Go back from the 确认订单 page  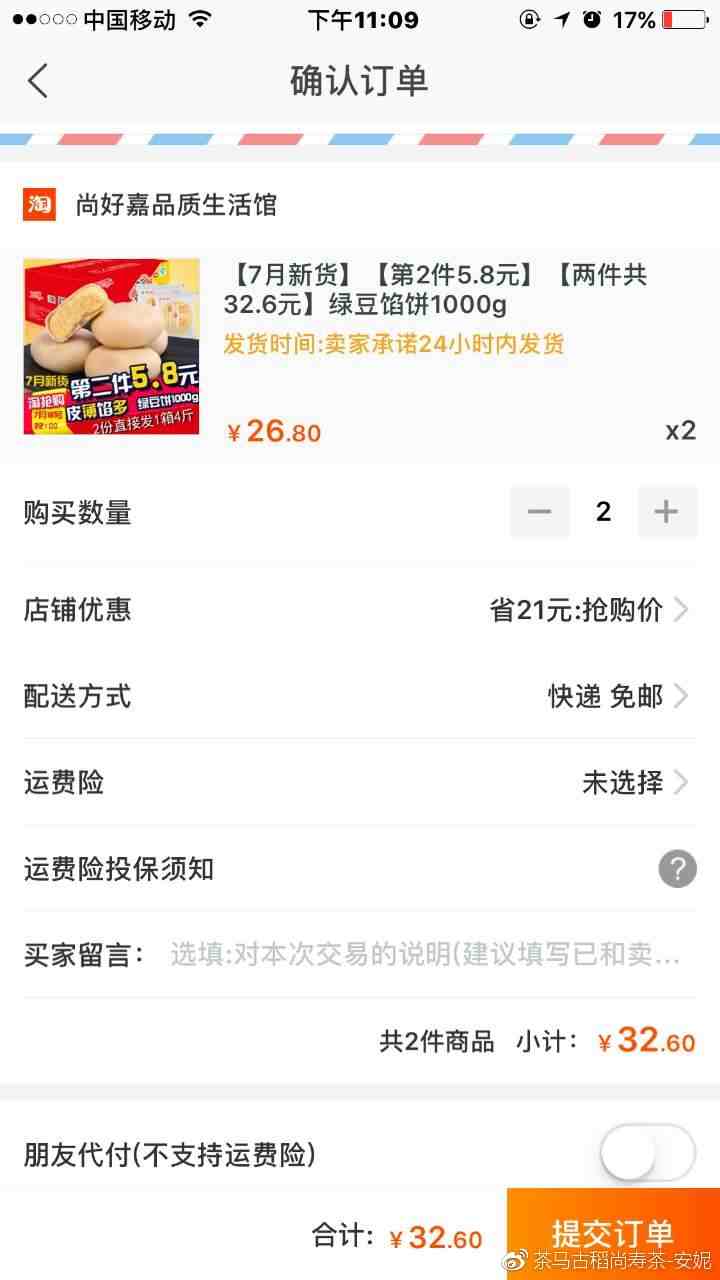38,80
